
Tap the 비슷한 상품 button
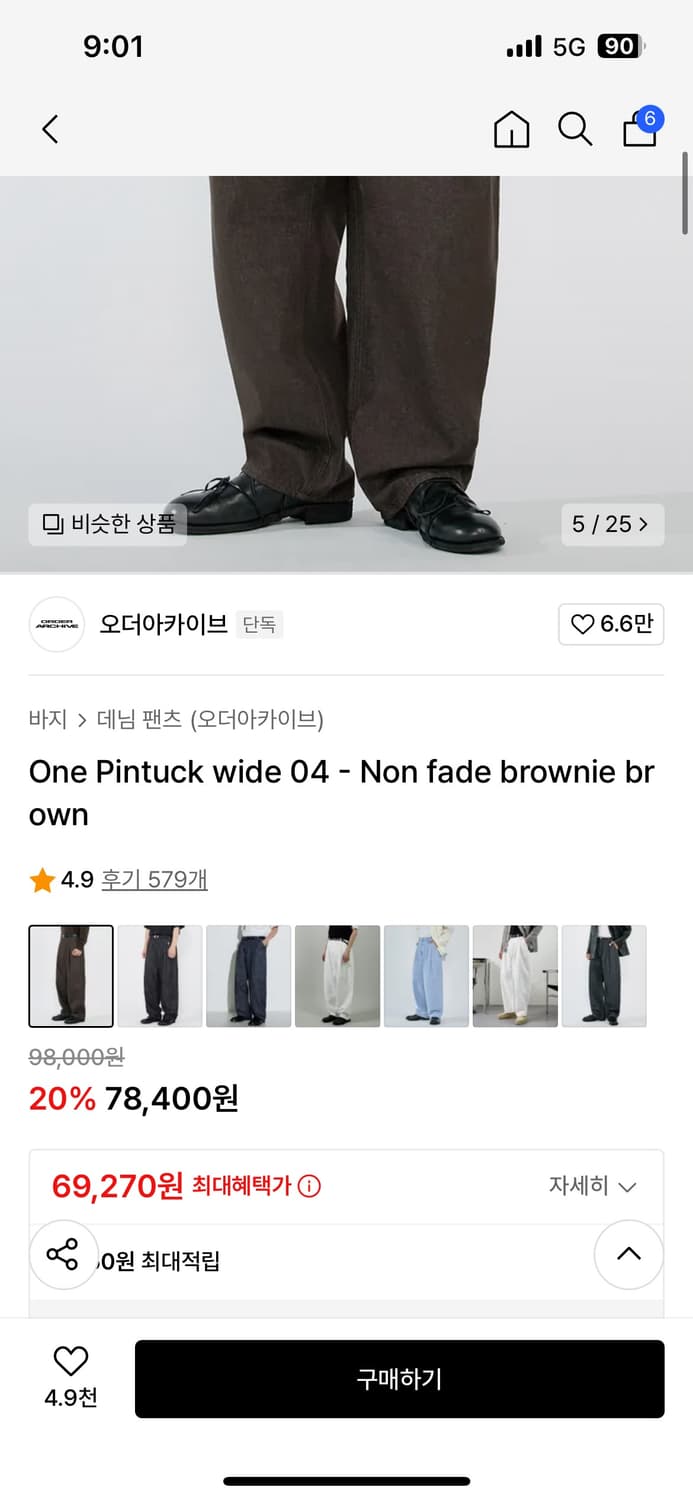coord(109,523)
